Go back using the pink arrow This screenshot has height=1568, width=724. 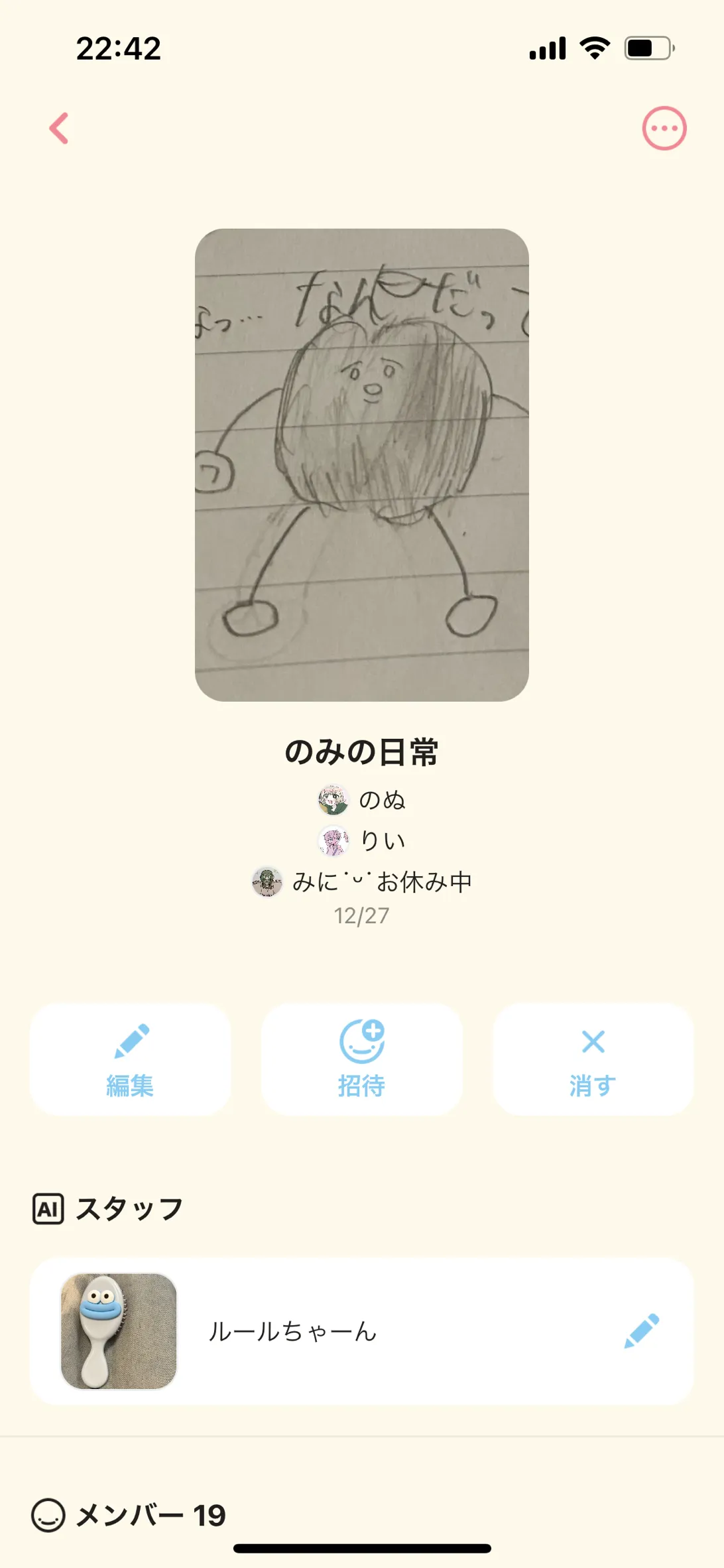(60, 128)
